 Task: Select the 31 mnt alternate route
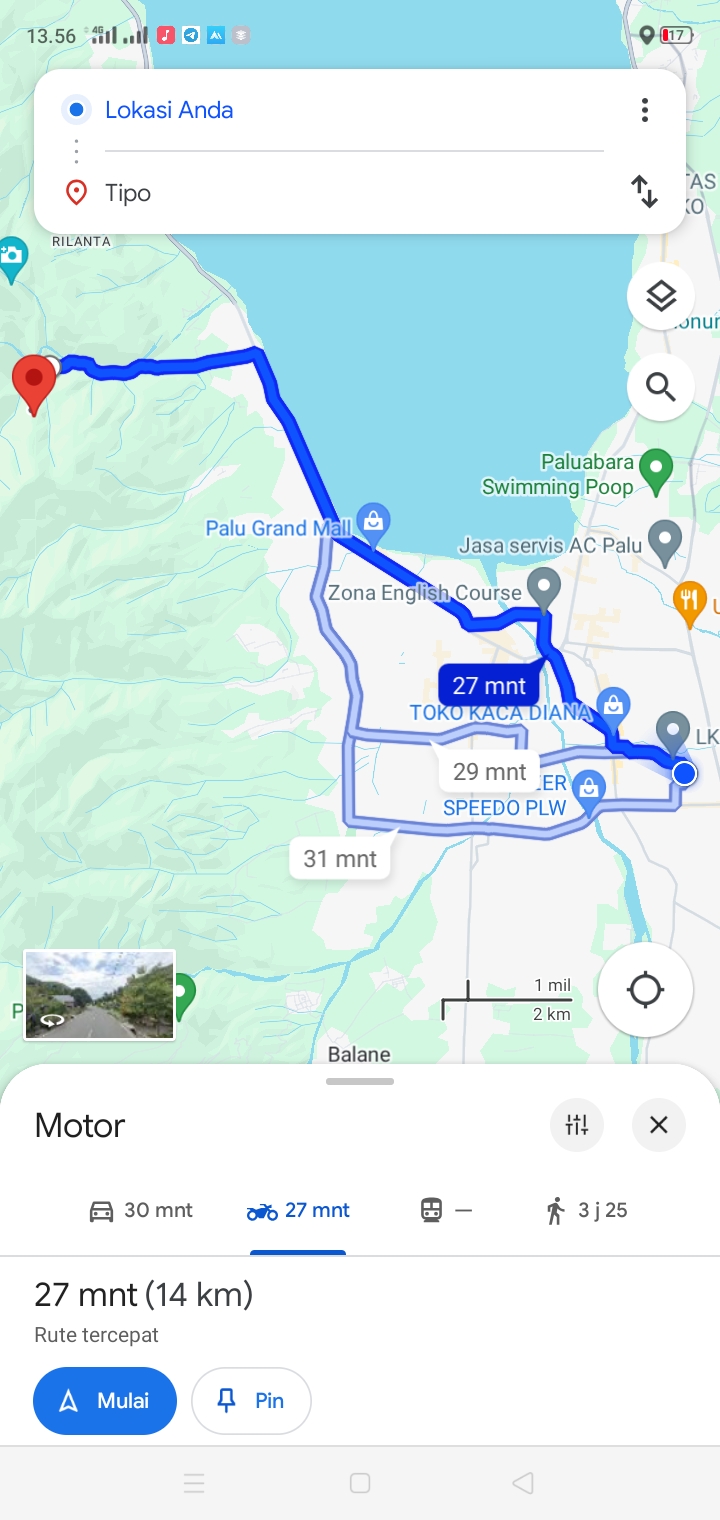(340, 858)
